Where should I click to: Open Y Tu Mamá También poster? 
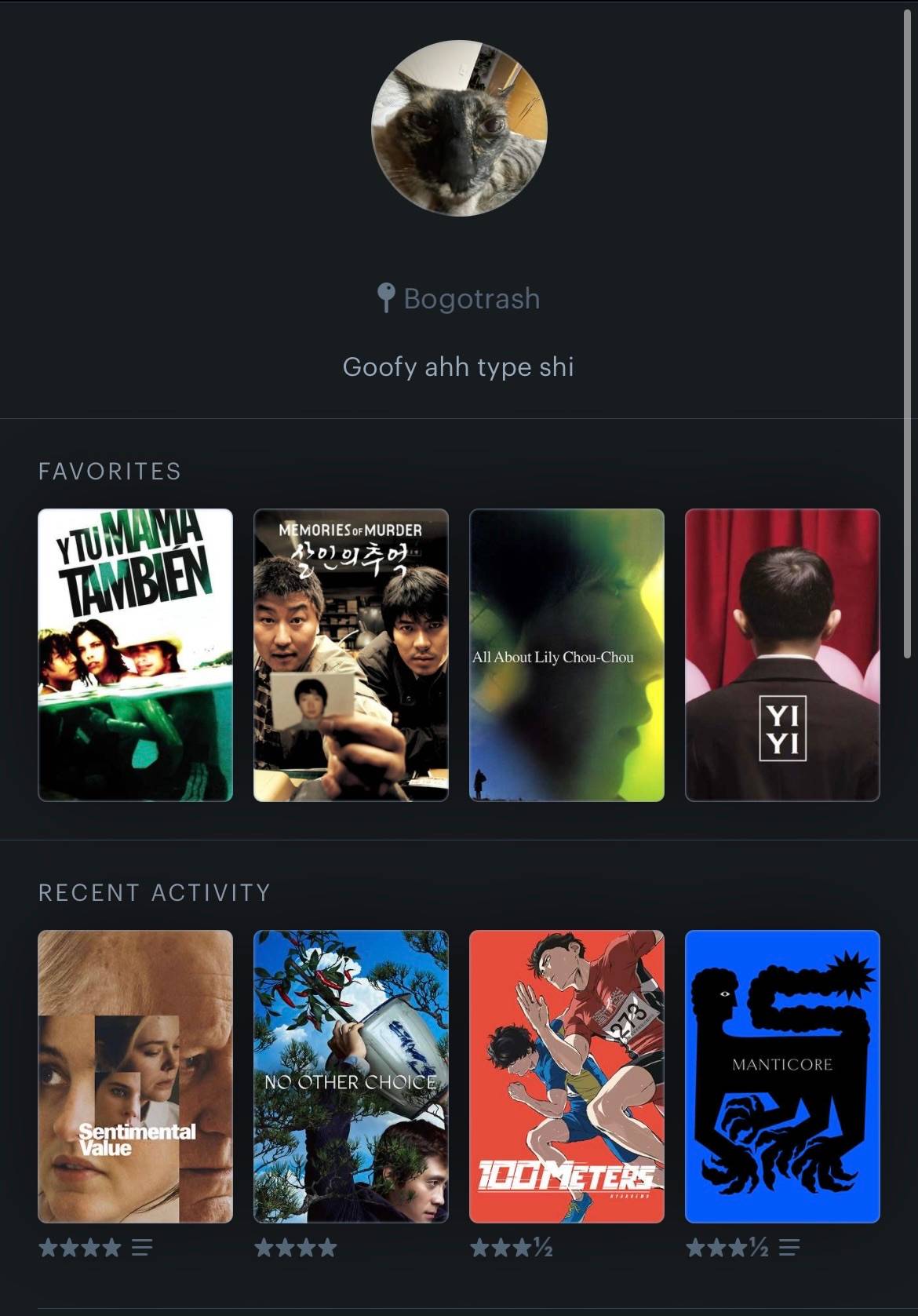point(136,655)
